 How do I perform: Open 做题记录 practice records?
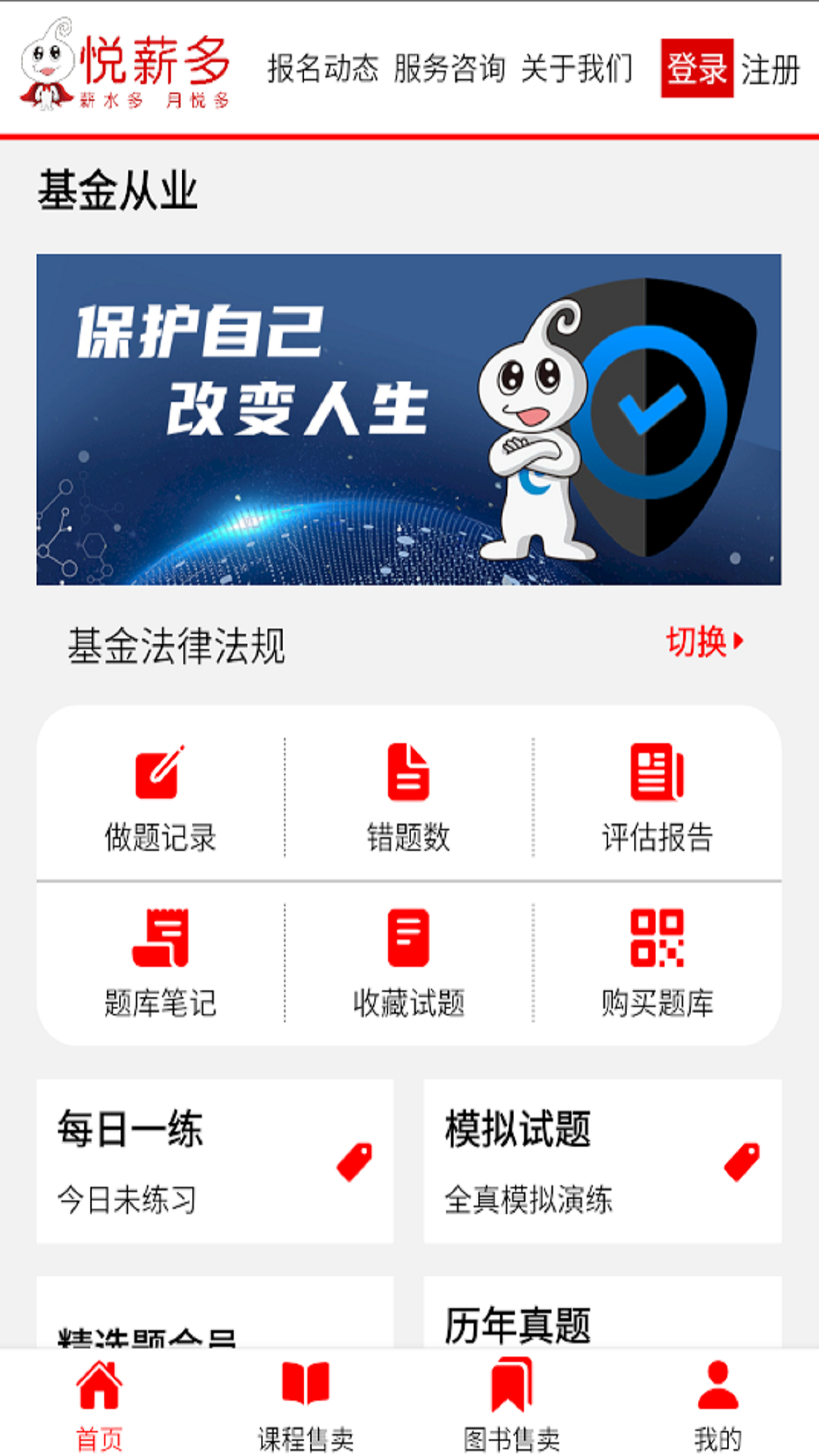pos(160,798)
